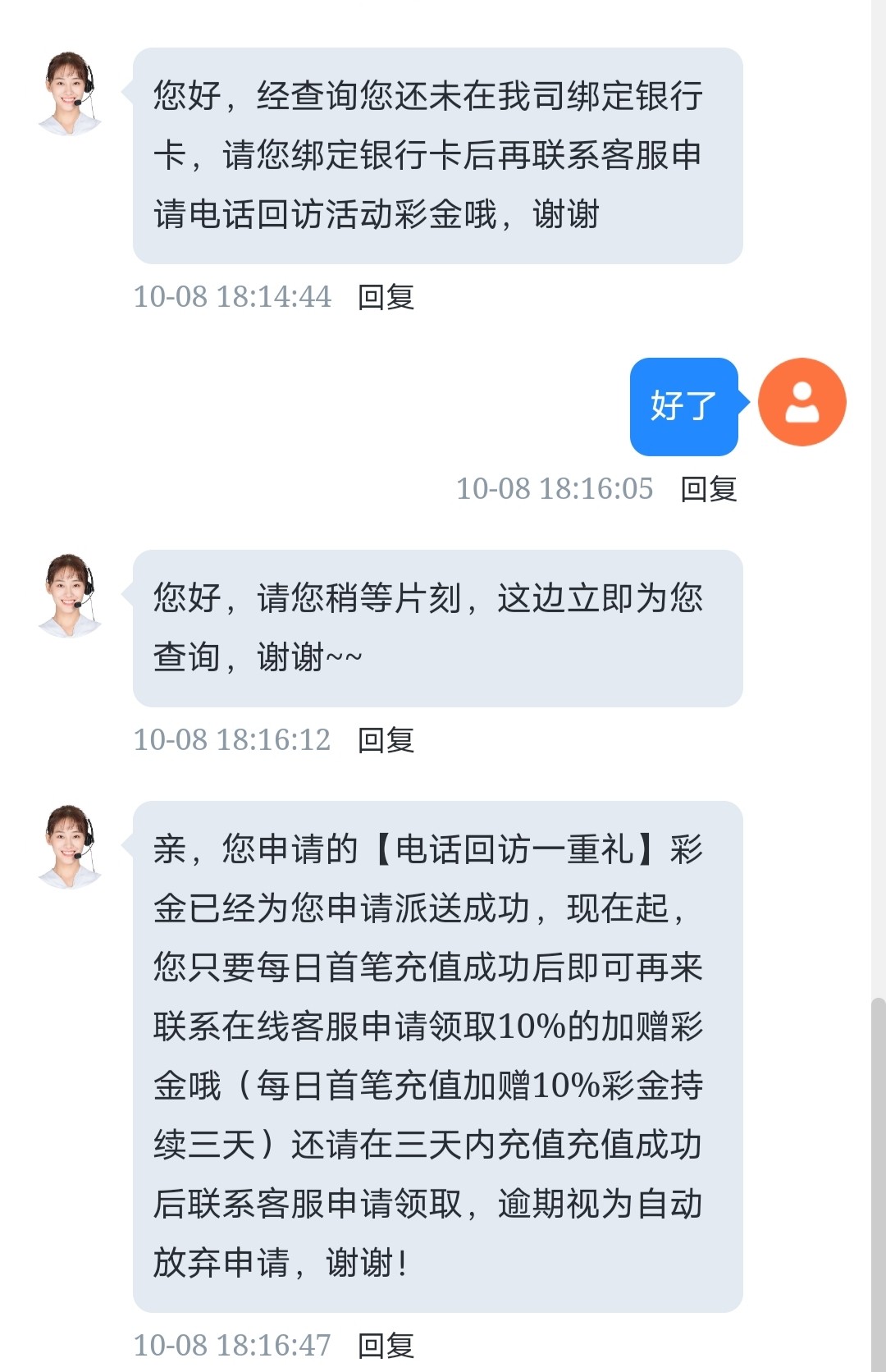Select 回复 beneath the 18:16:12 message
This screenshot has width=886, height=1372.
pos(386,740)
